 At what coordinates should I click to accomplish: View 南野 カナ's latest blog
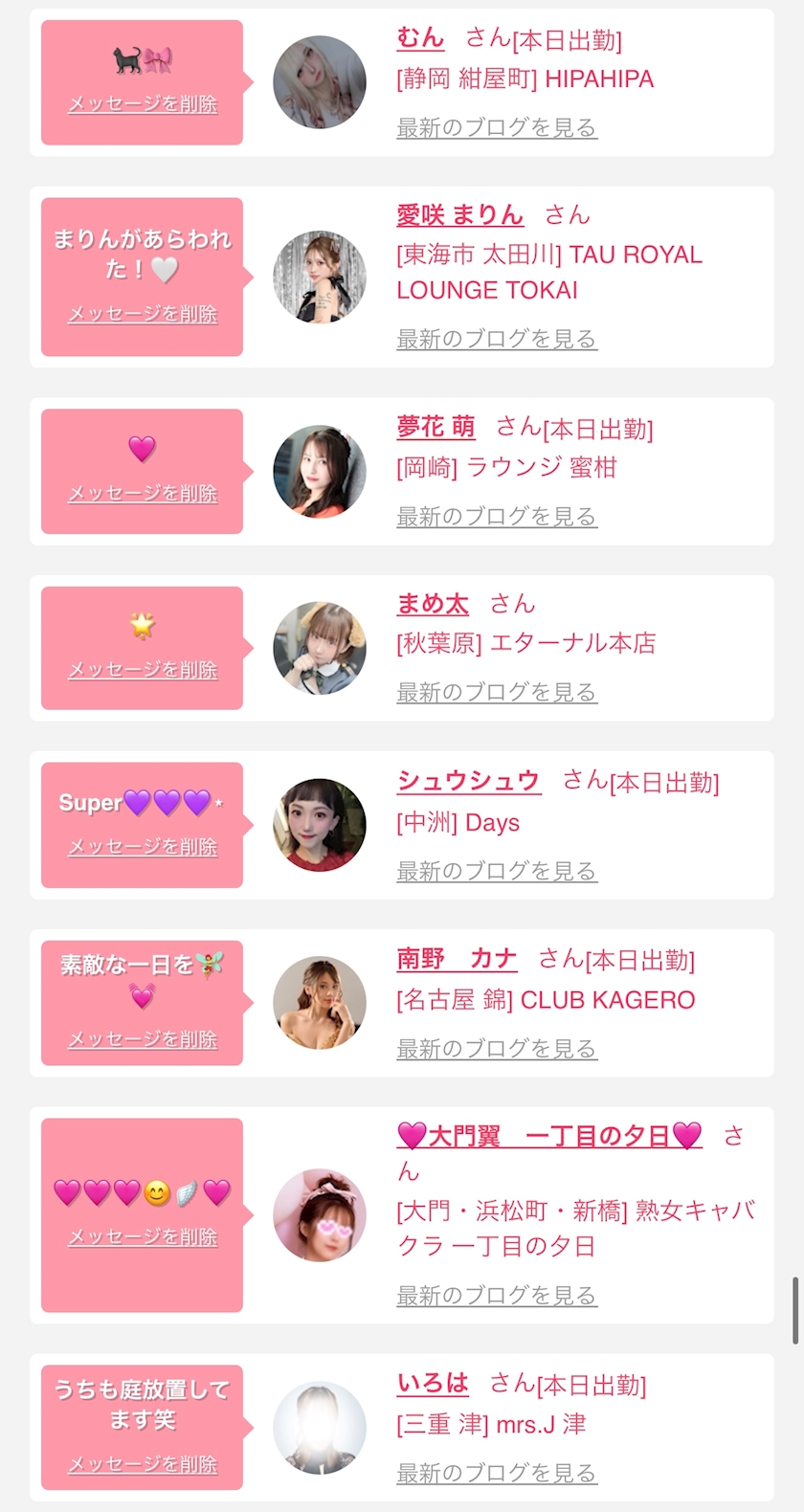coord(497,1048)
